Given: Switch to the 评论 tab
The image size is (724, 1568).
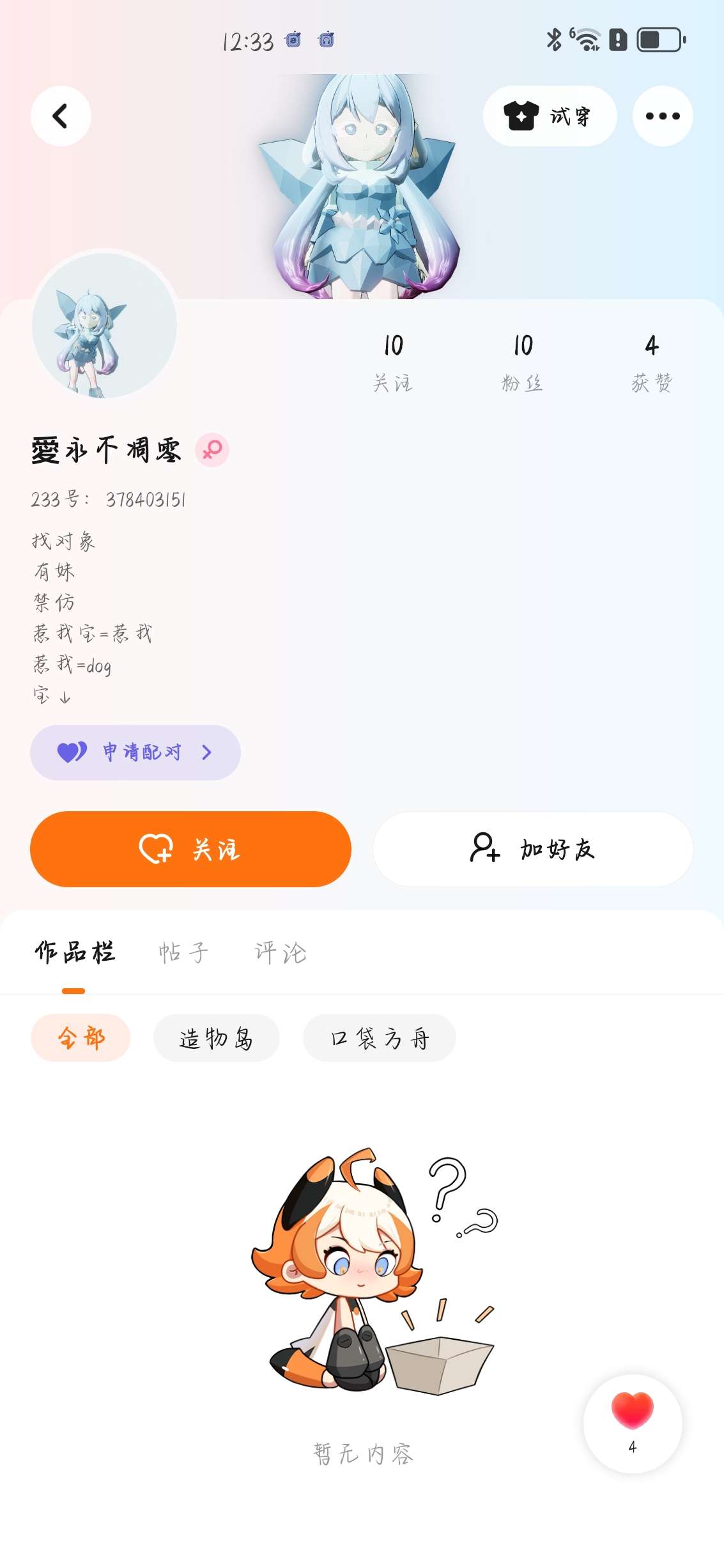Looking at the screenshot, I should (x=281, y=952).
